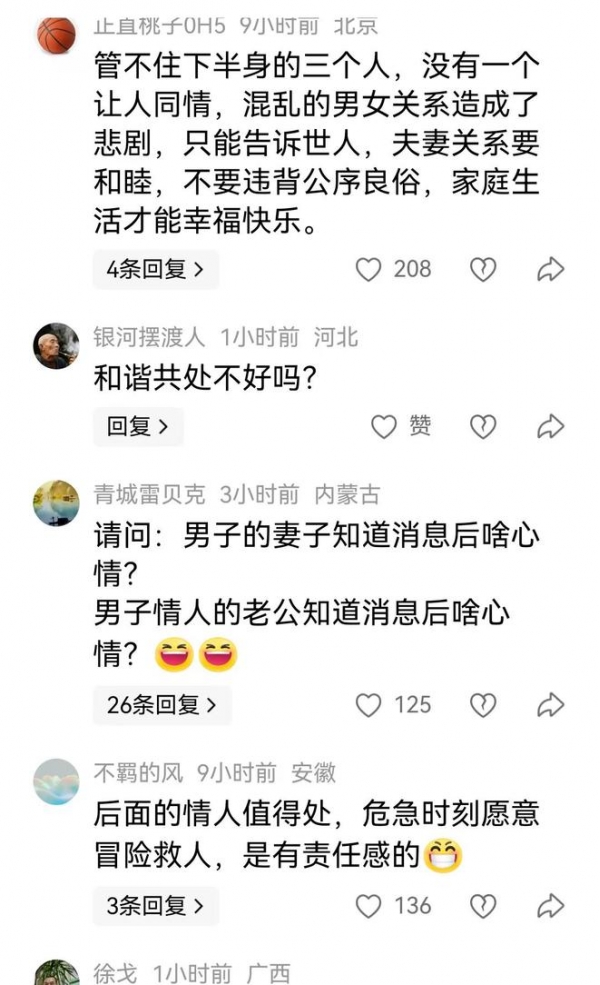Like 不羁的风's comment with 136 likes
The image size is (600, 985).
pyautogui.click(x=370, y=906)
